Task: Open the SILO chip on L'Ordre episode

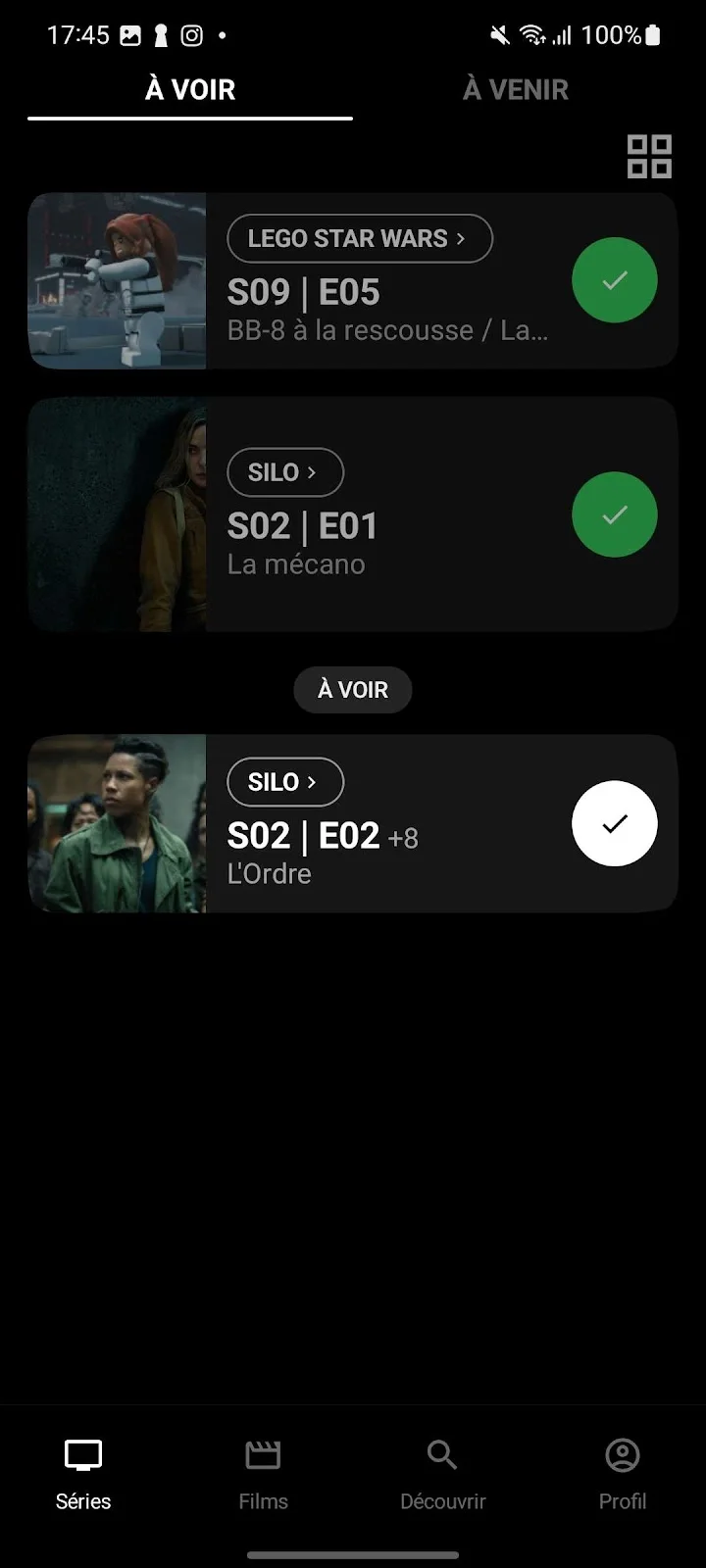Action: tap(285, 782)
